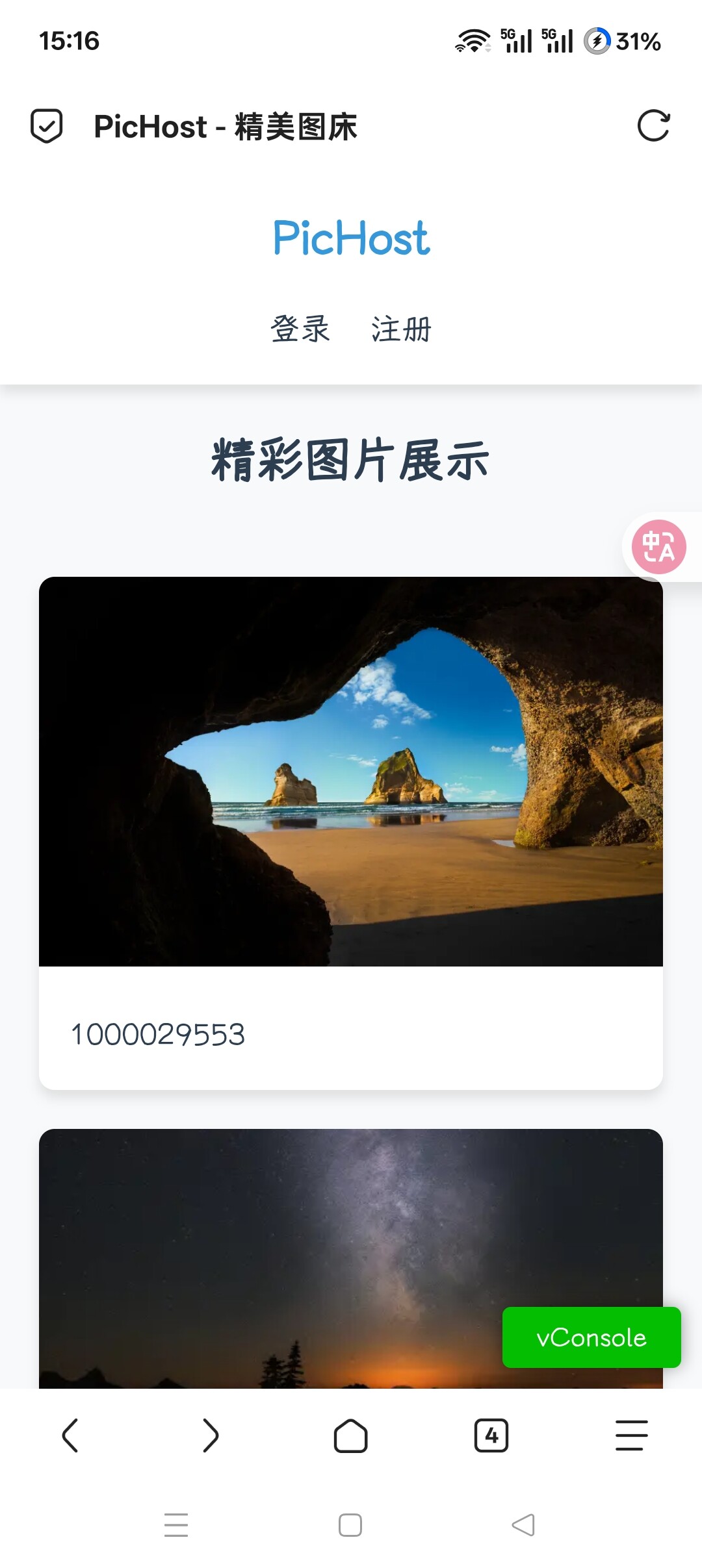Open the browser hamburger menu
This screenshot has height=1568, width=702.
coord(632,1435)
